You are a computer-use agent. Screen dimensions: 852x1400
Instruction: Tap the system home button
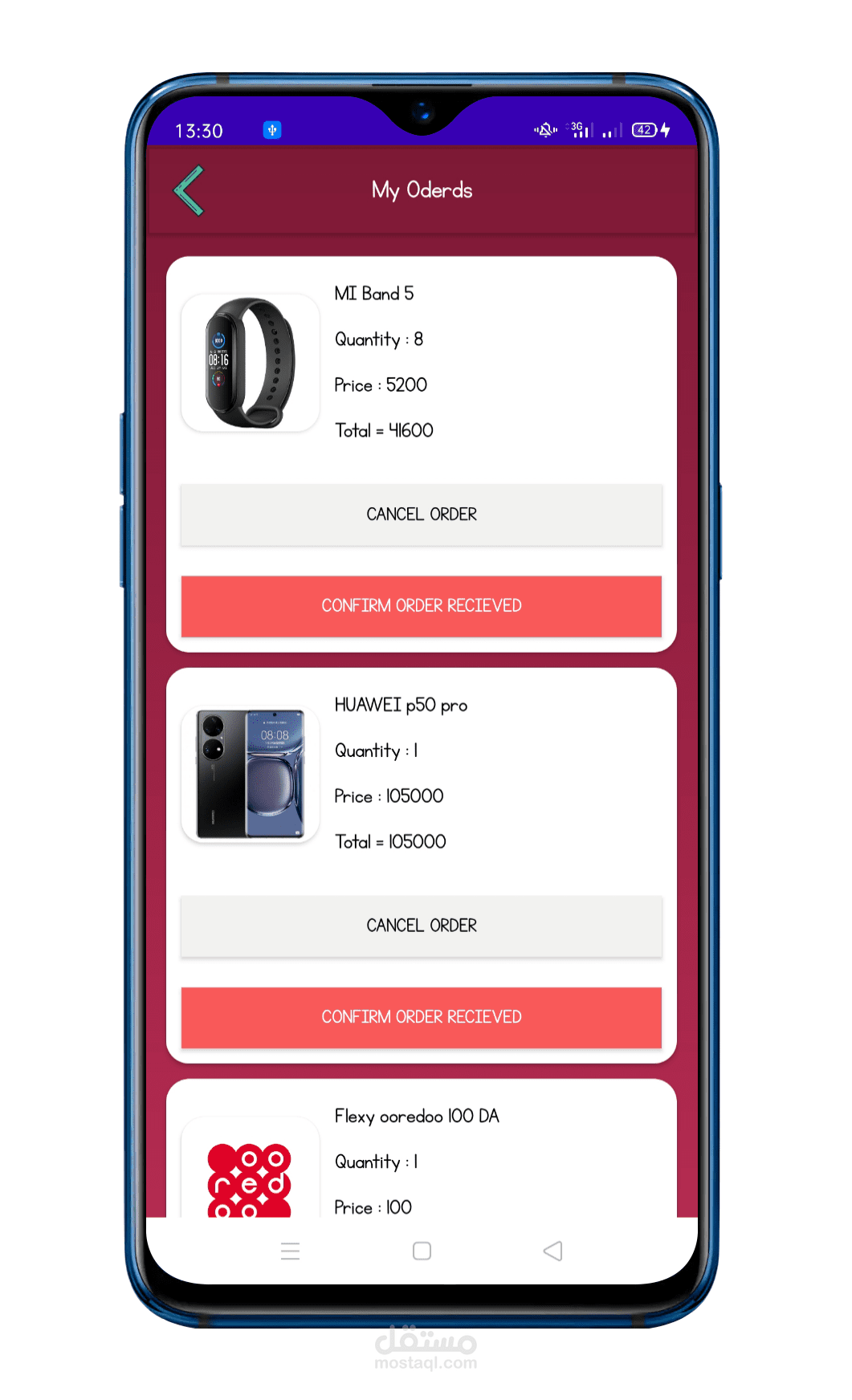point(422,1251)
